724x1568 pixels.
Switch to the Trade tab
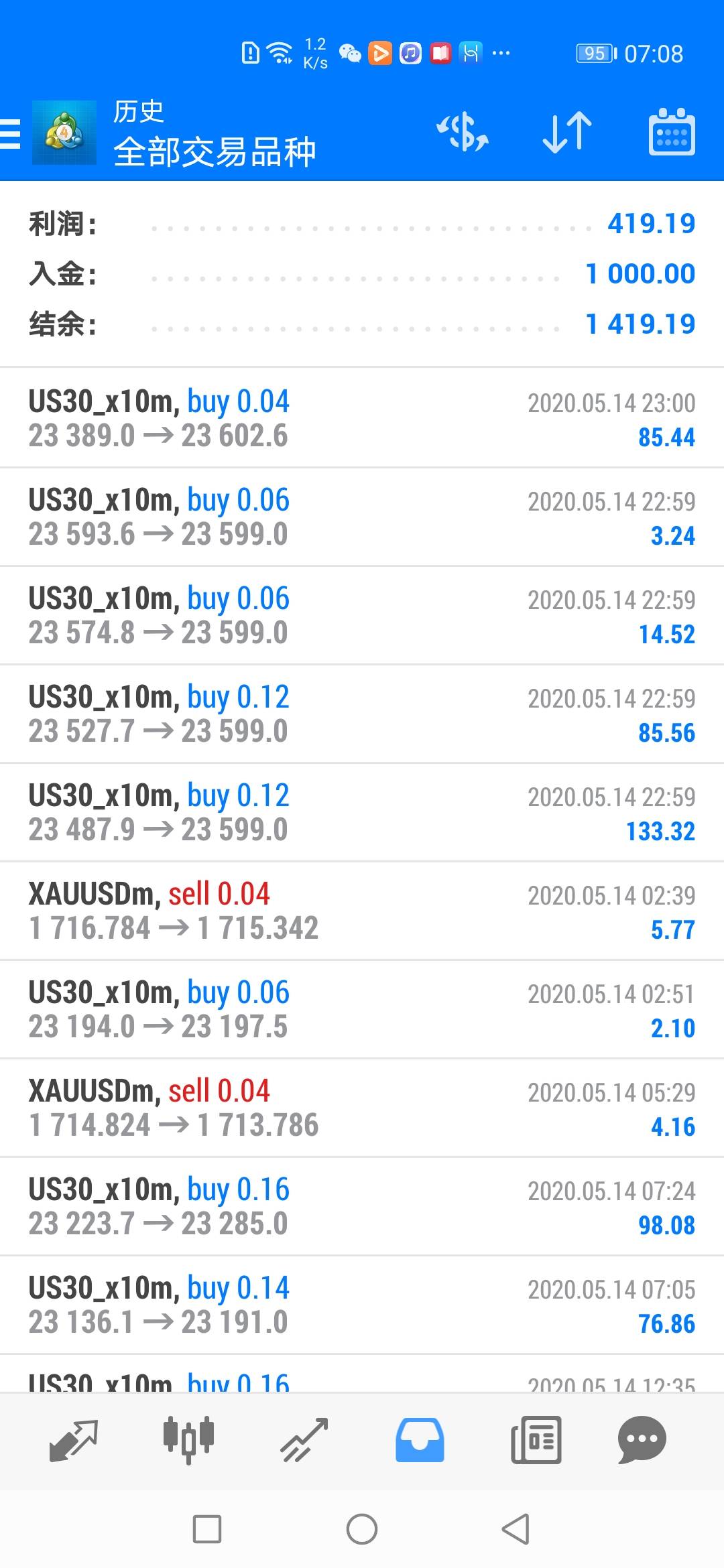304,1440
